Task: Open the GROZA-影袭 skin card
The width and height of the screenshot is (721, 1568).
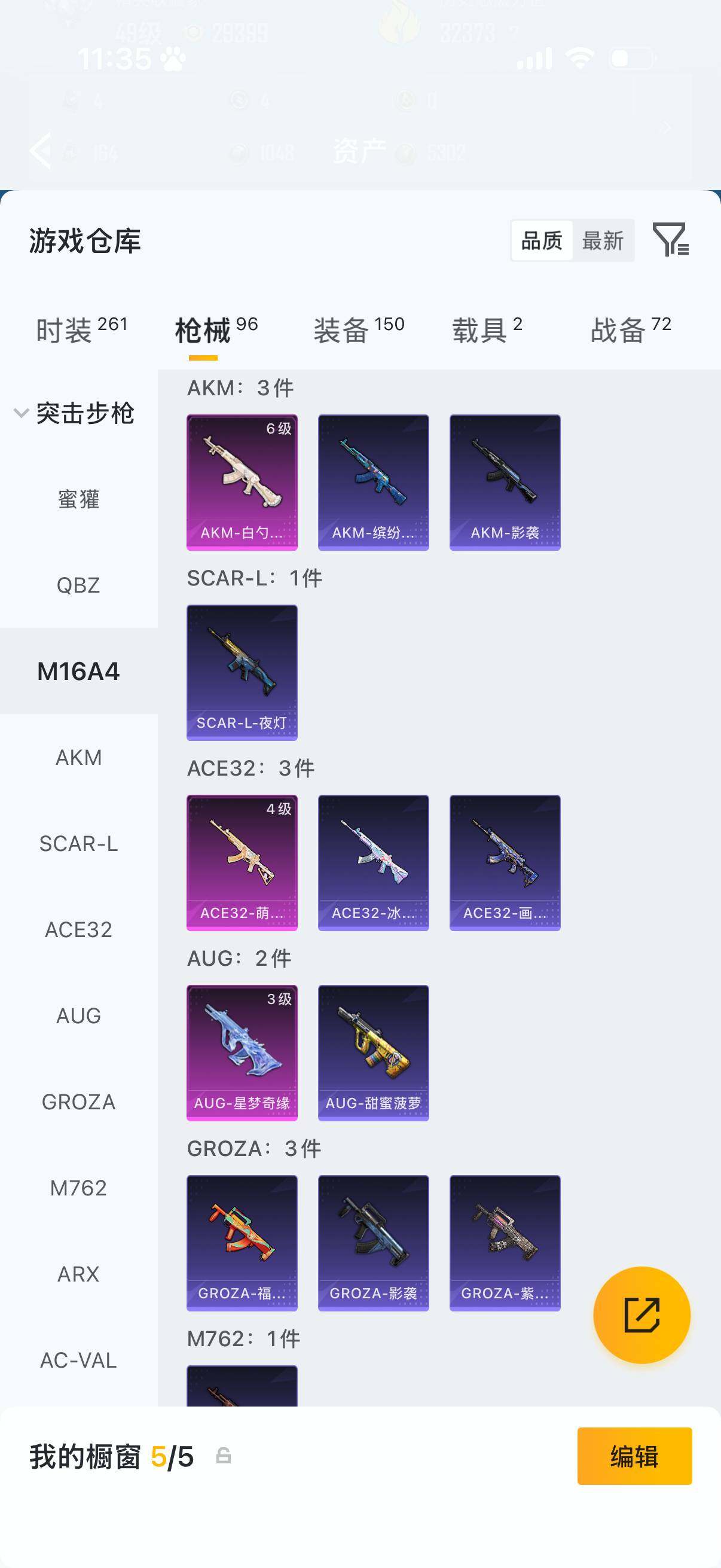Action: click(x=374, y=1243)
